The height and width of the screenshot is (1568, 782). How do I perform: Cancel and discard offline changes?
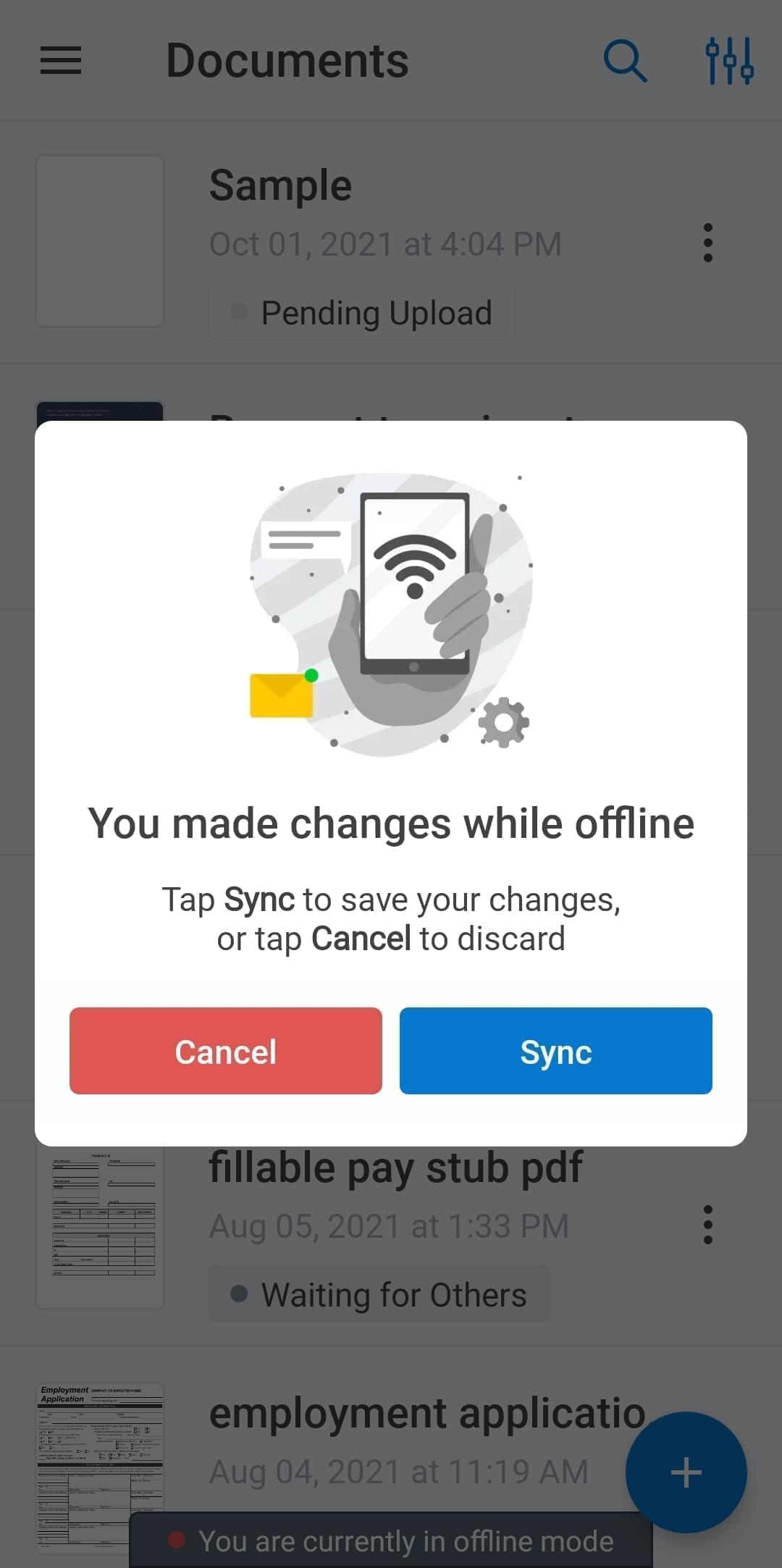point(225,1050)
